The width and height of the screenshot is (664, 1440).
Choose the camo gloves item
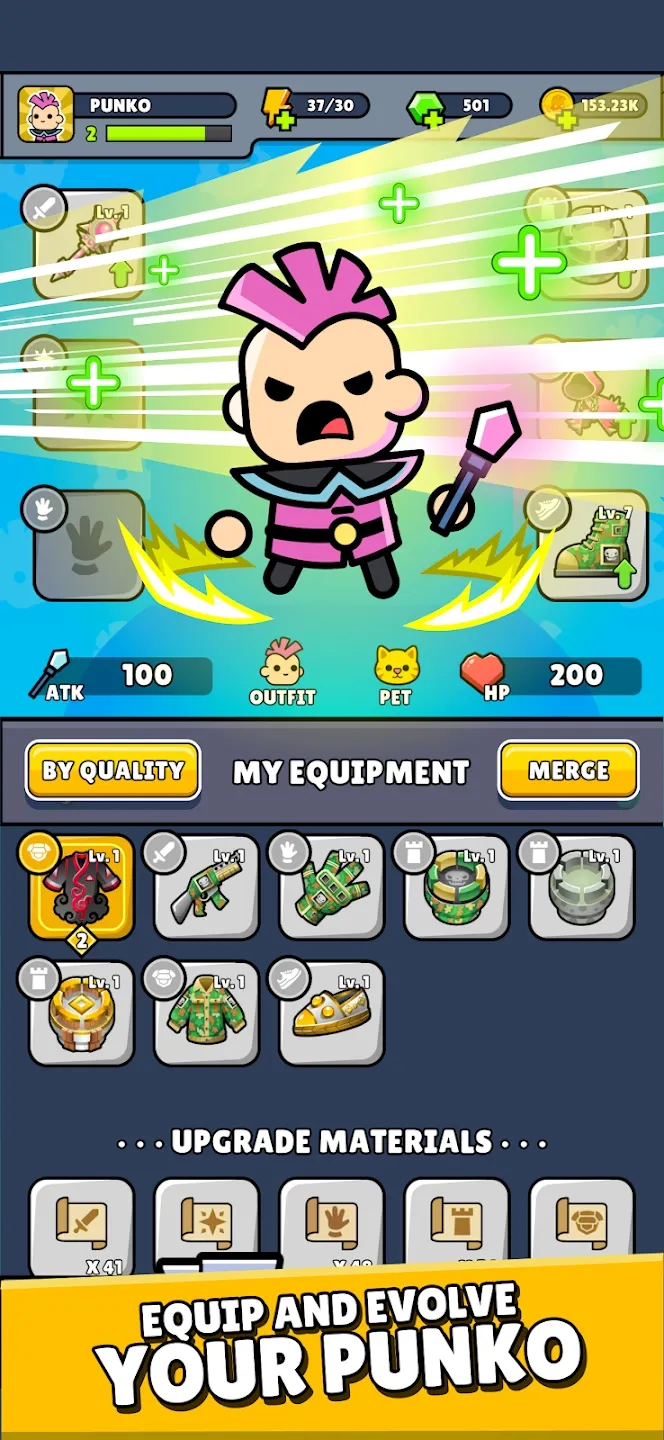click(x=331, y=887)
